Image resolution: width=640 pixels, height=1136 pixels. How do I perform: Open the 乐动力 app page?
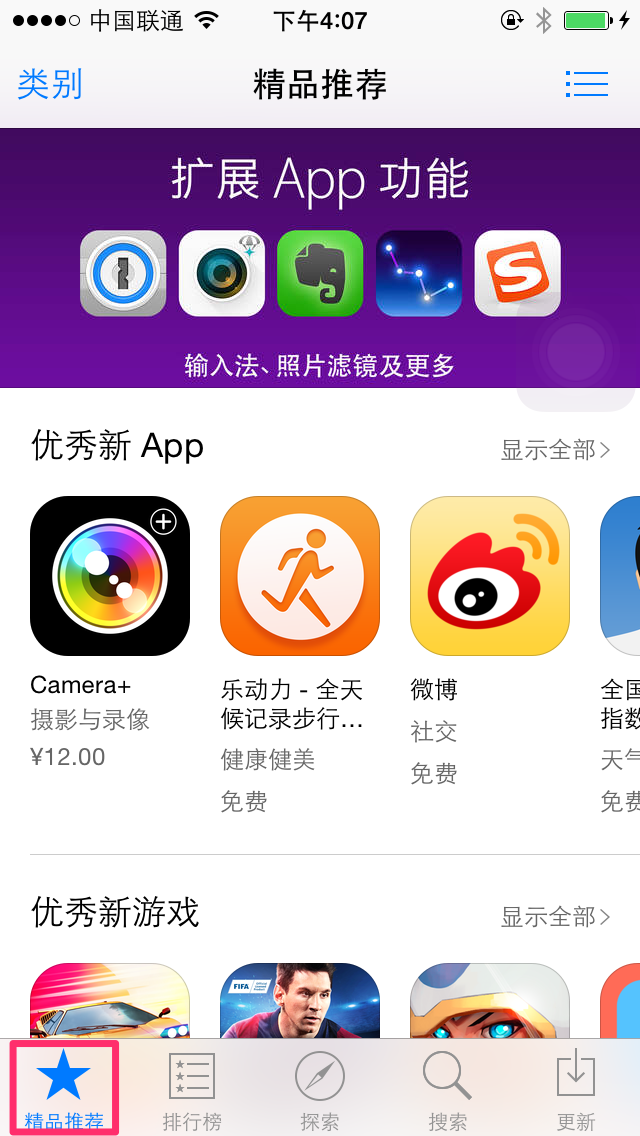click(x=300, y=576)
